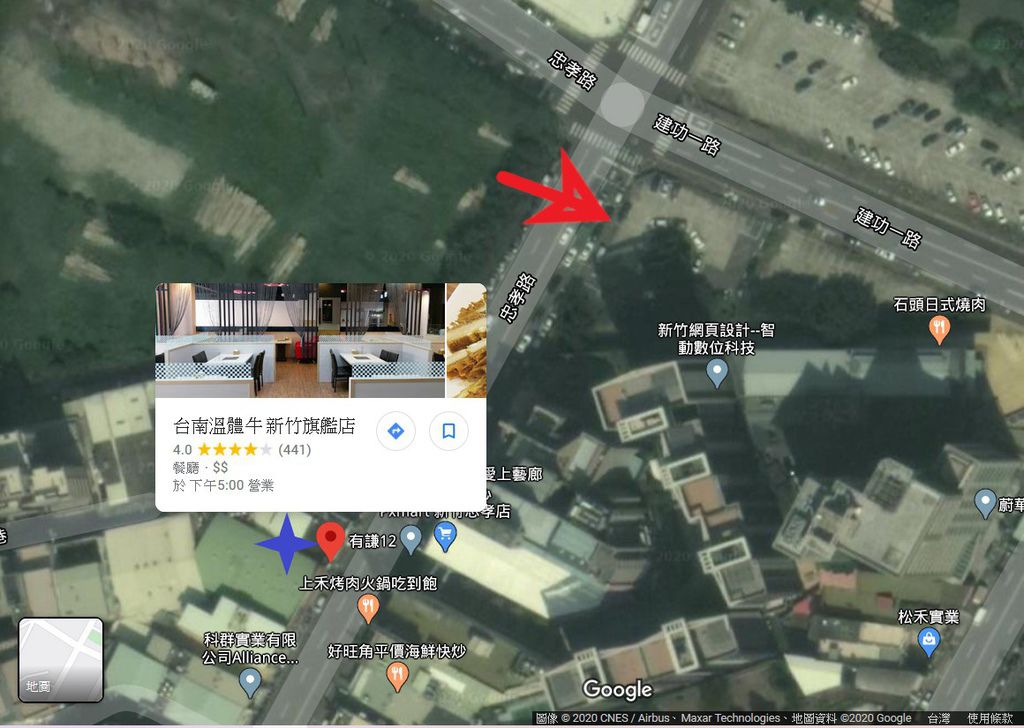The width and height of the screenshot is (1024, 728).
Task: Select the 上禾烤肉火鍋吃到飽 restaurant pin
Action: [369, 607]
